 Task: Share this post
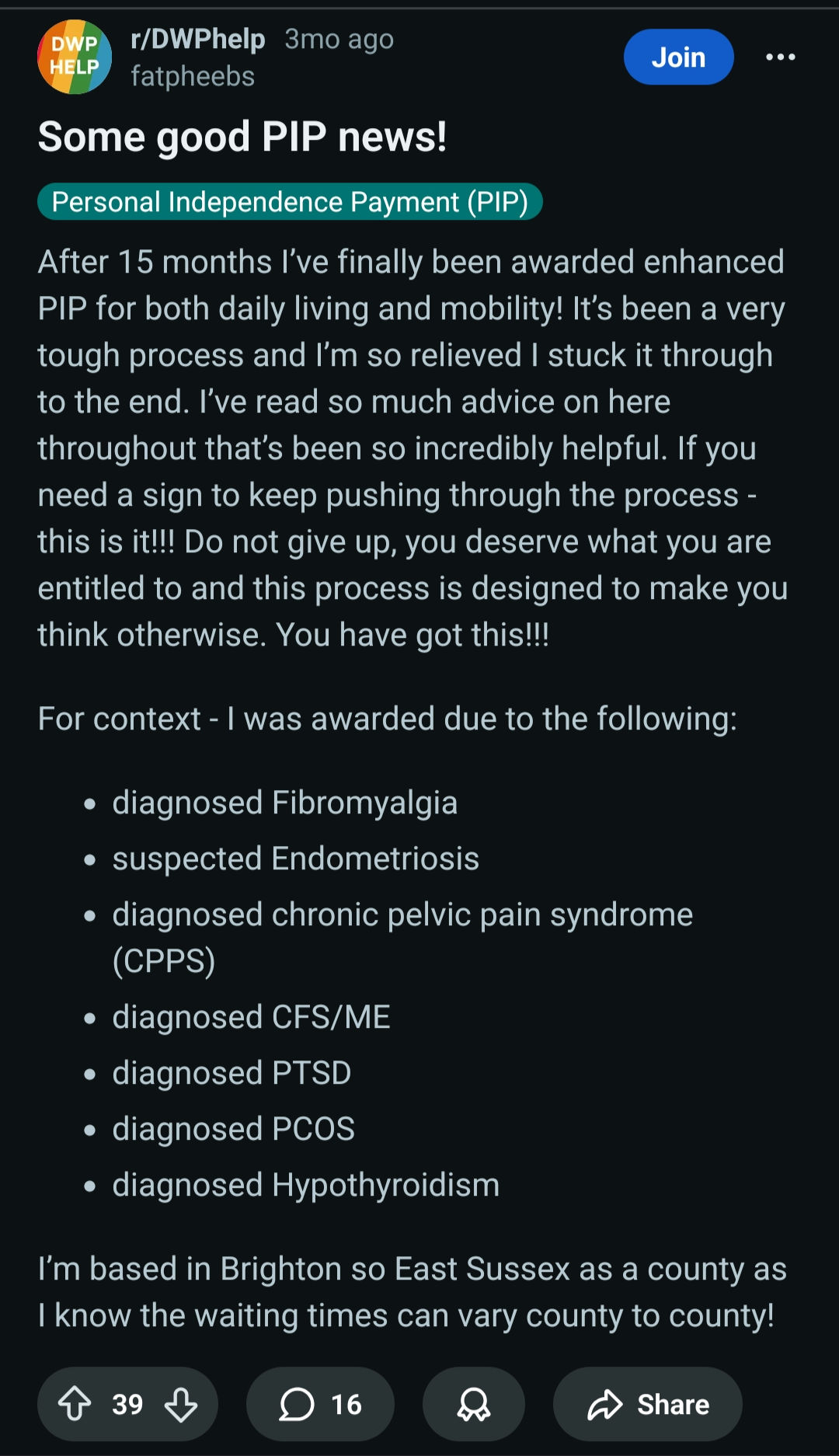click(x=647, y=1404)
